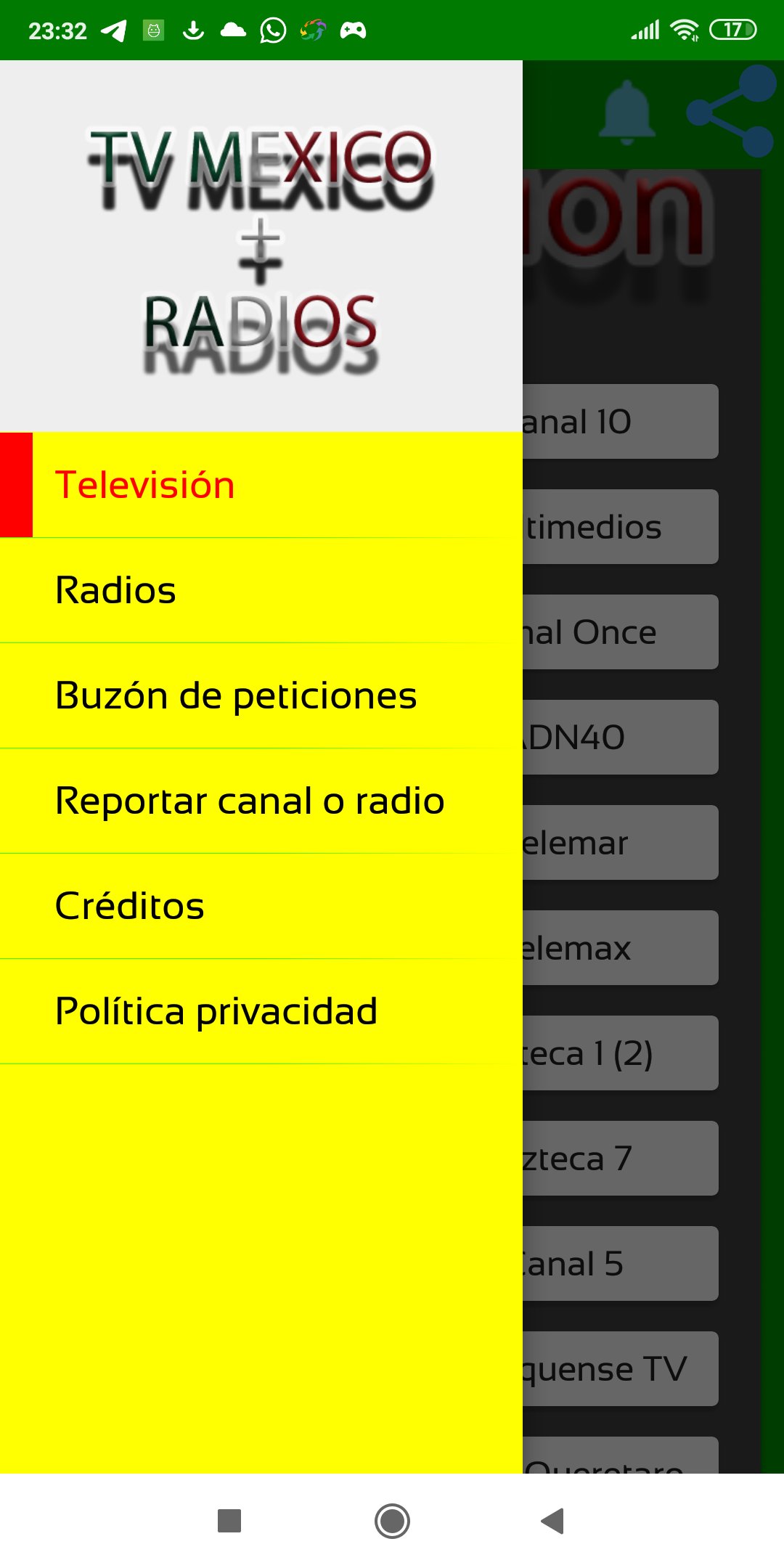This screenshot has height=1568, width=784.
Task: Select Reportar canal o radio
Action: tap(249, 801)
